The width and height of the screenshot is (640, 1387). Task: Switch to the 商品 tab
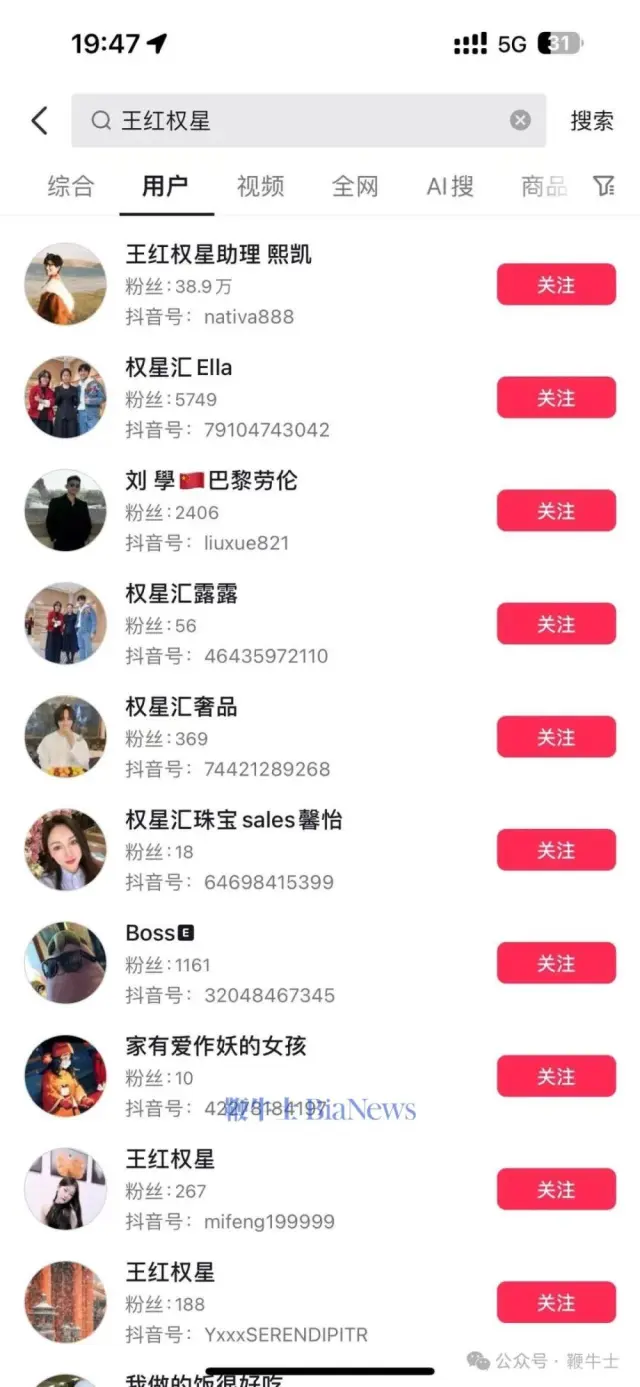point(543,186)
